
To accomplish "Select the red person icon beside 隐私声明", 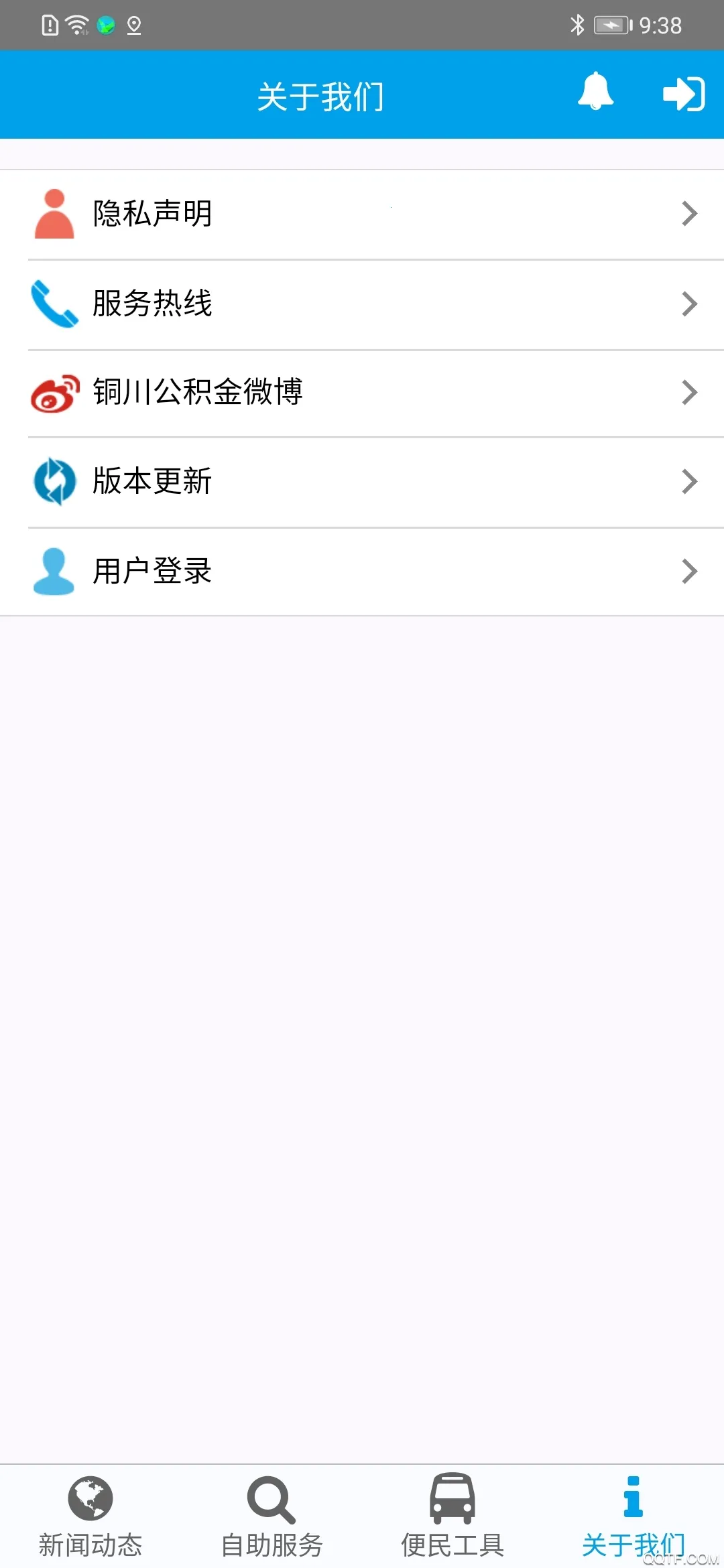I will tap(55, 213).
